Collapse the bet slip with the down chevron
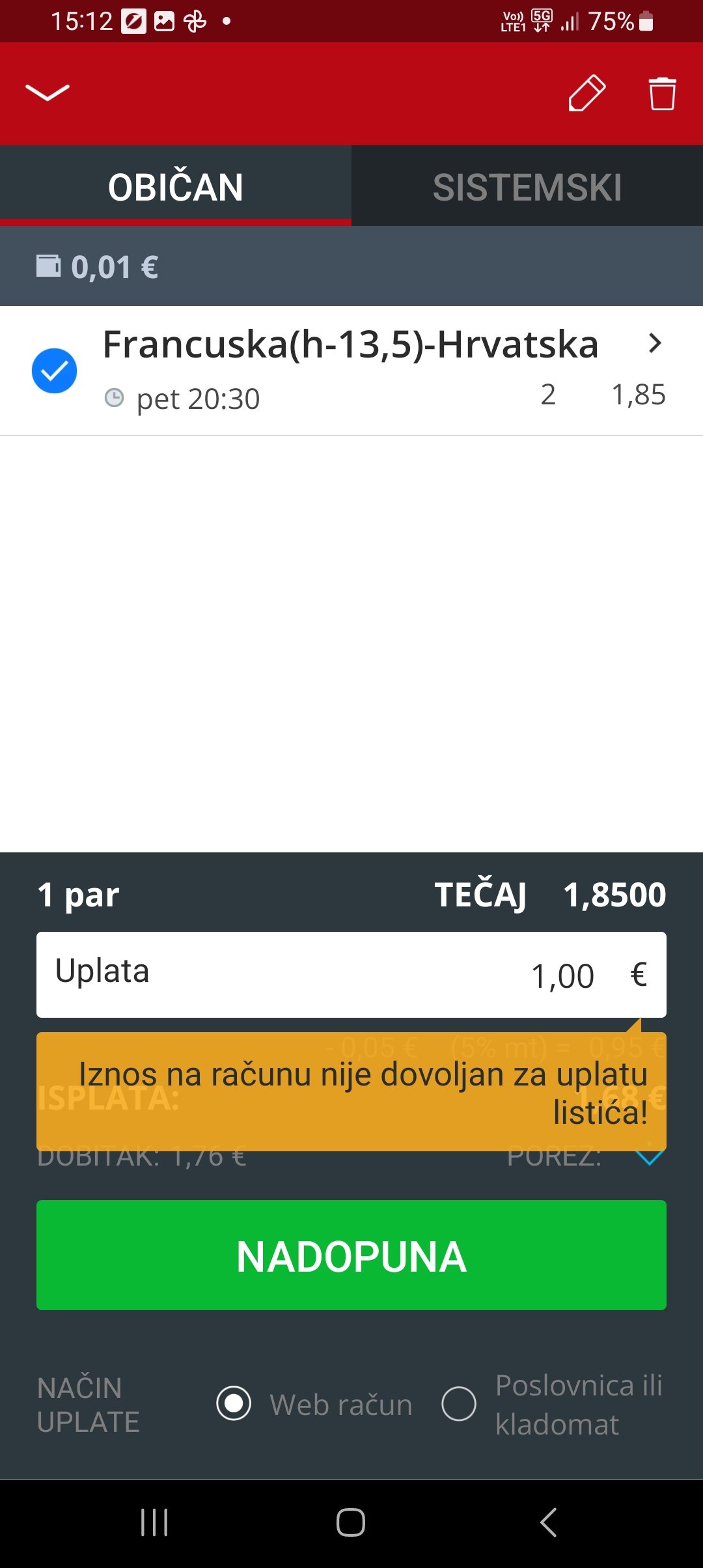Image resolution: width=703 pixels, height=1568 pixels. [48, 93]
